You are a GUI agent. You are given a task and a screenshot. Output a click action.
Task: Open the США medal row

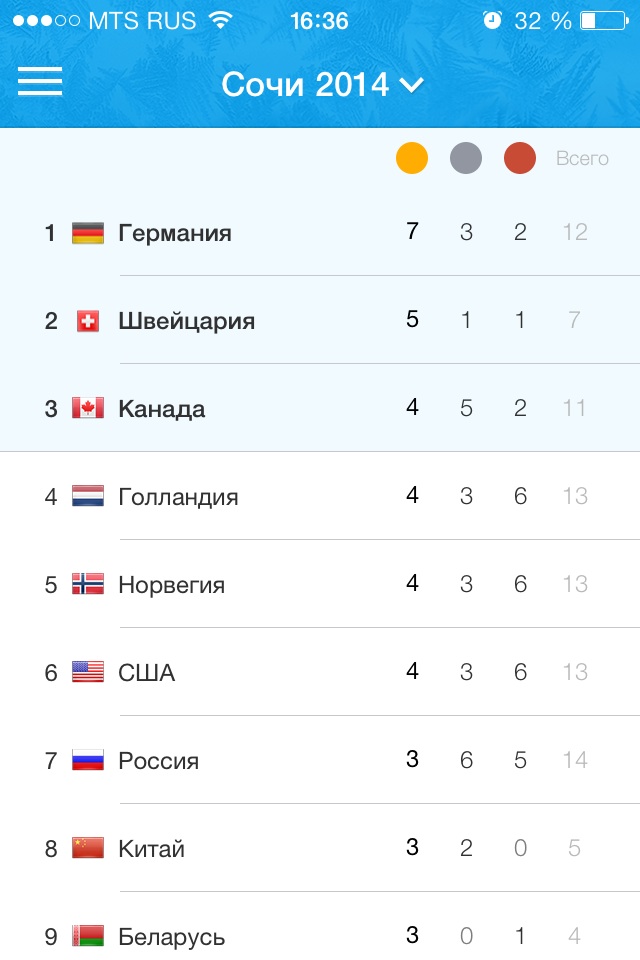(x=320, y=673)
